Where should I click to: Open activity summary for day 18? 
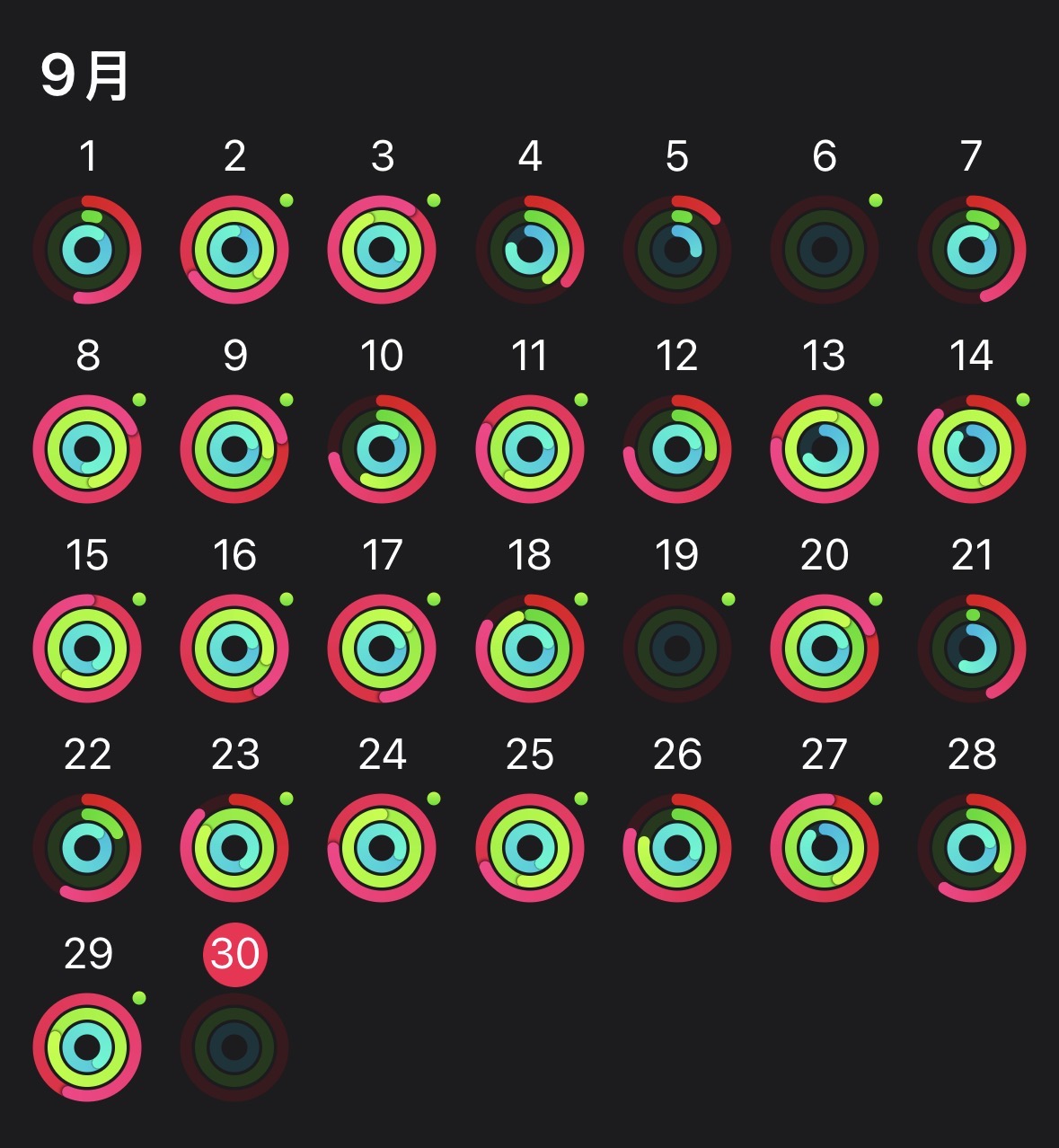coord(529,649)
